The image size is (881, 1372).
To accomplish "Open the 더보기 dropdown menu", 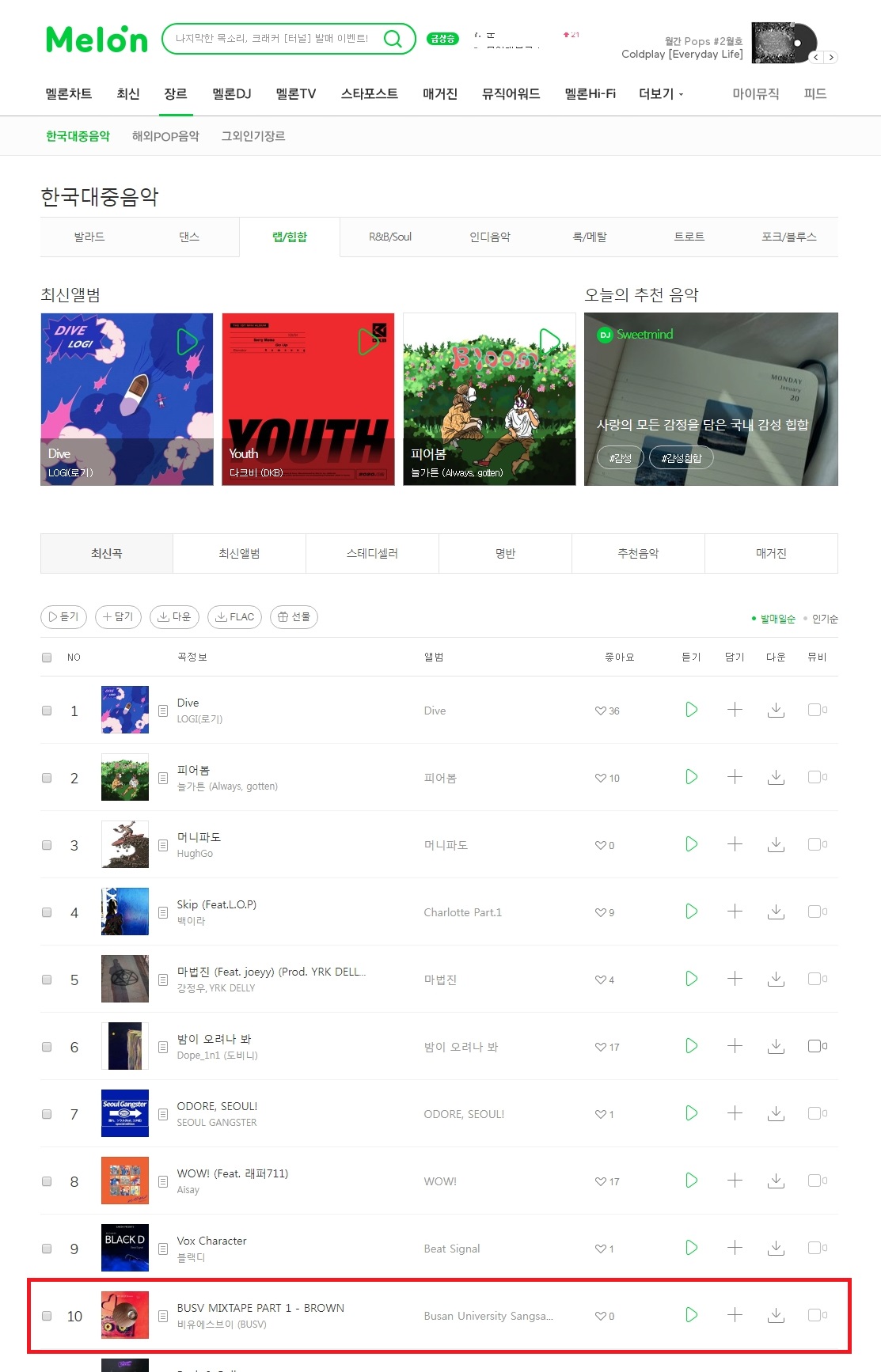I will tap(661, 94).
